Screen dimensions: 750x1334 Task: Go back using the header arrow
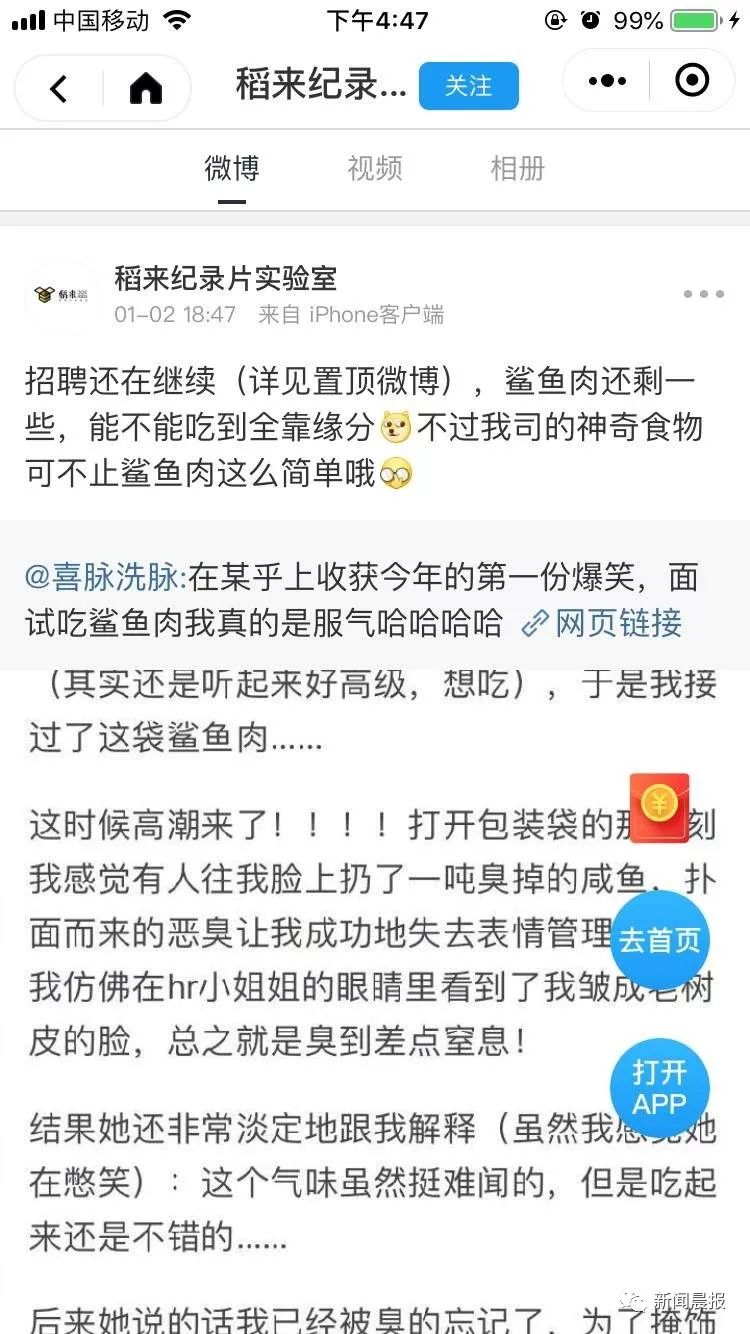(59, 88)
